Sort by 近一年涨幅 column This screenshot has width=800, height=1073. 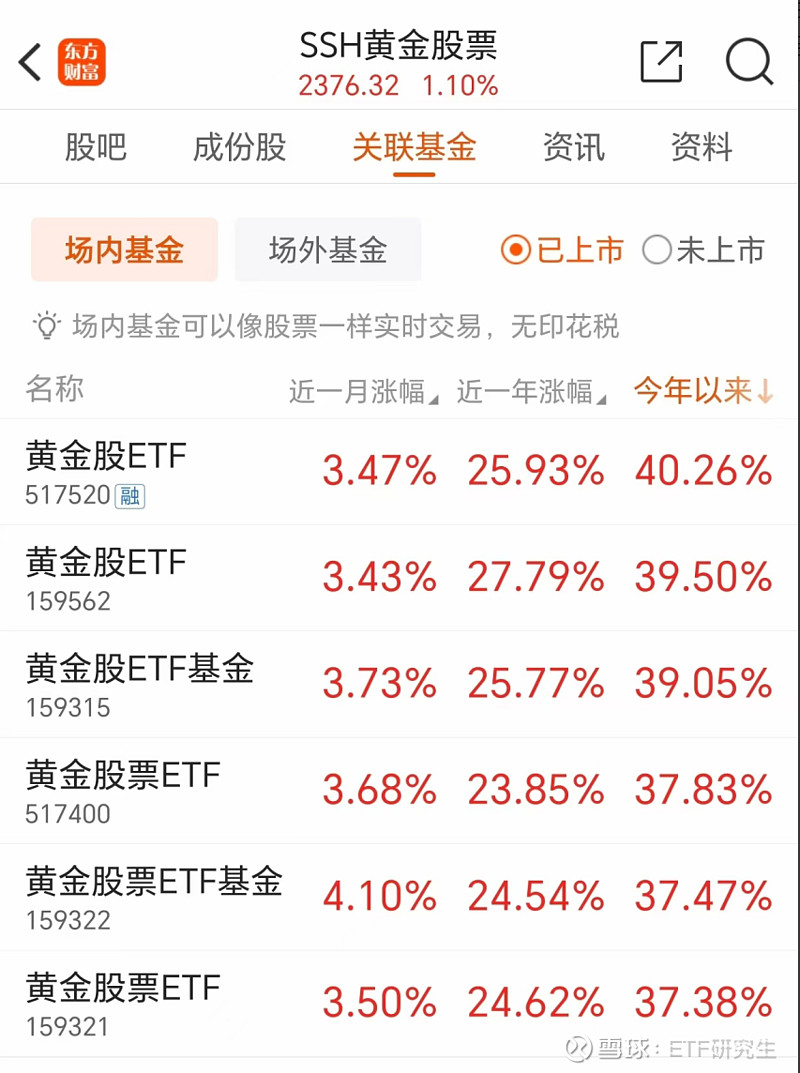(530, 392)
